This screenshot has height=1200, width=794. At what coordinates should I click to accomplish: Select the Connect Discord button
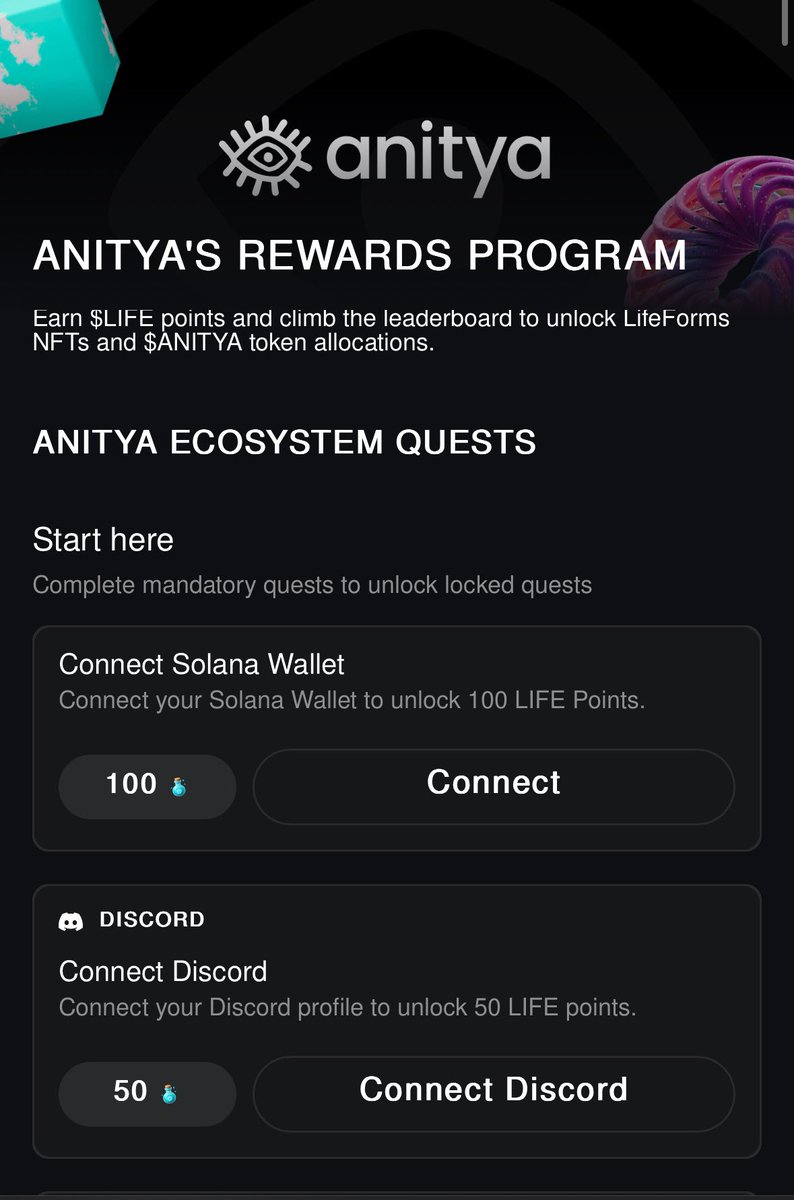[x=493, y=1090]
